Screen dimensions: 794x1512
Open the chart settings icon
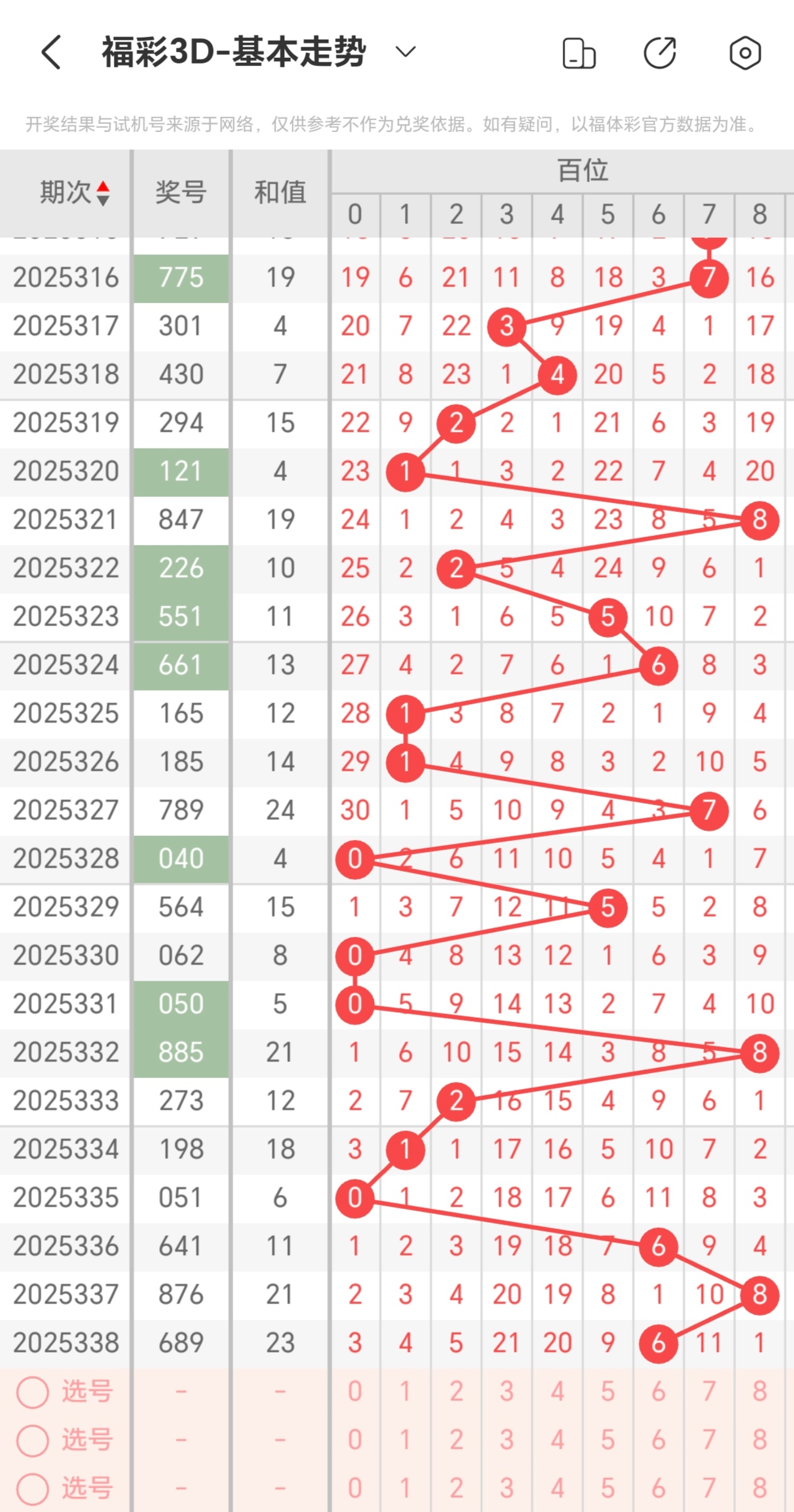tap(745, 53)
